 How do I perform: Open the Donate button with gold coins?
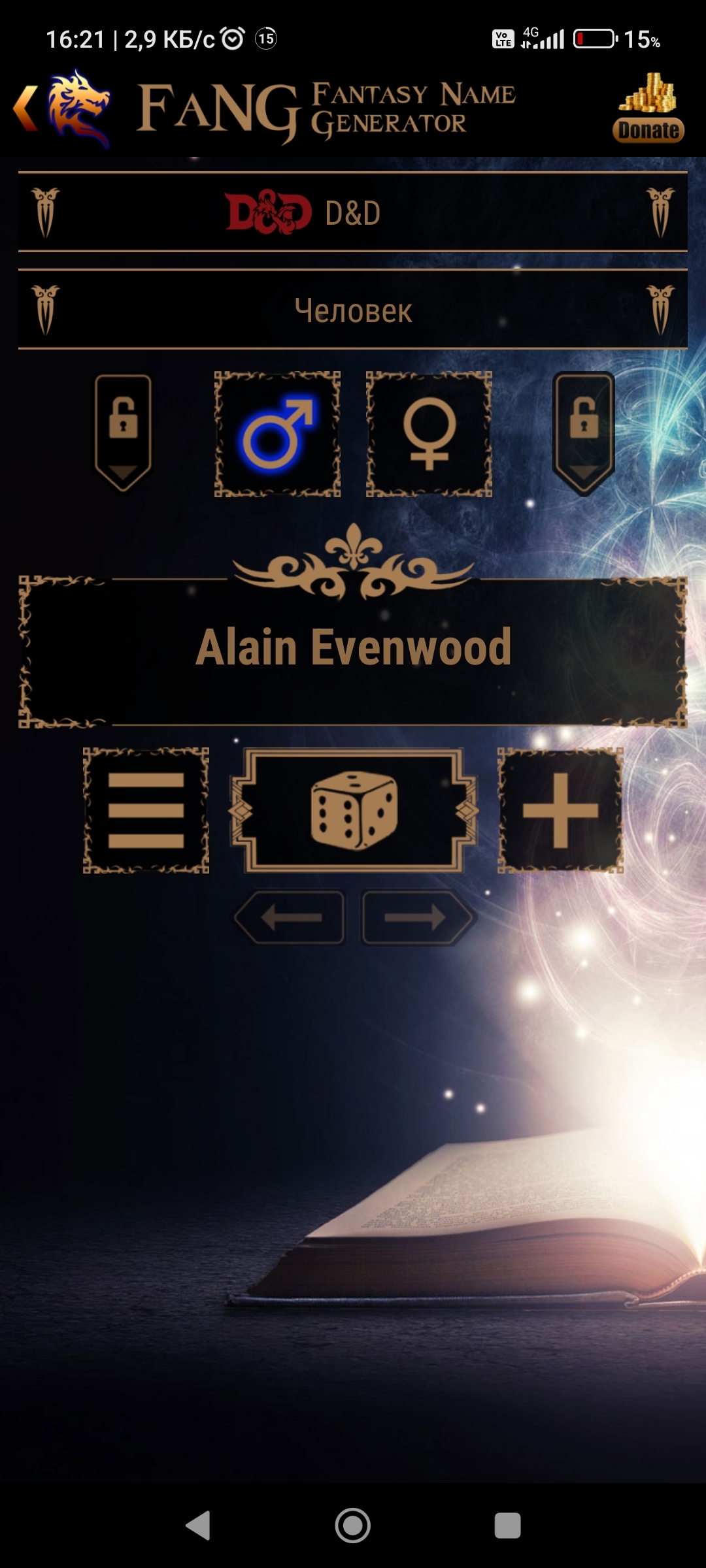click(648, 110)
